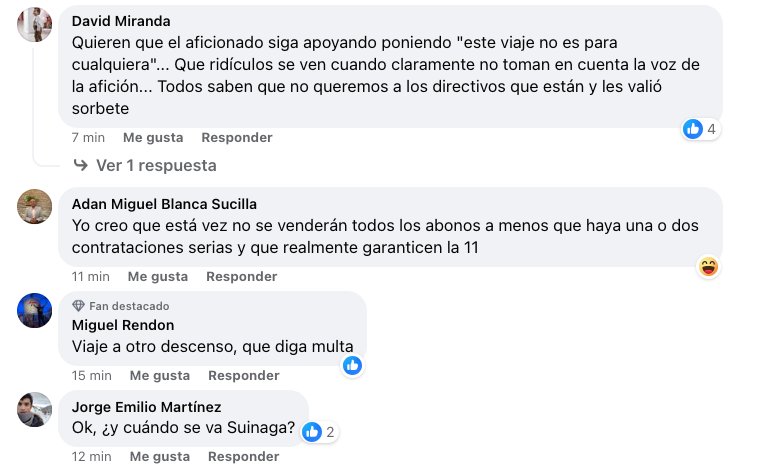Screen dimensions: 765x471
Task: Reply to David Miranda's comment
Action: (236, 137)
